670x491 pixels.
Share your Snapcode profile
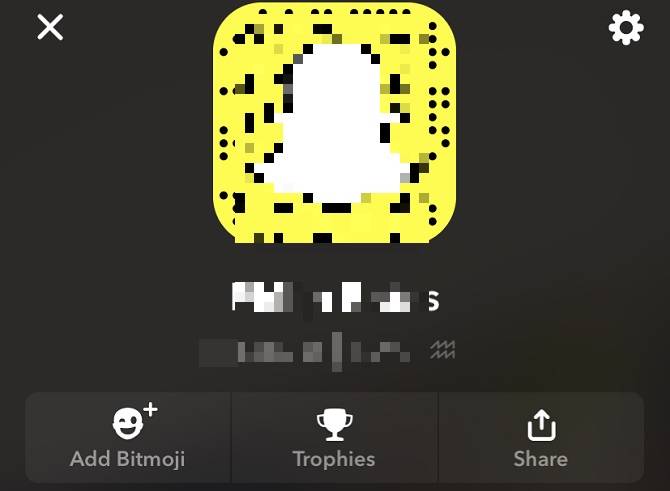[540, 438]
